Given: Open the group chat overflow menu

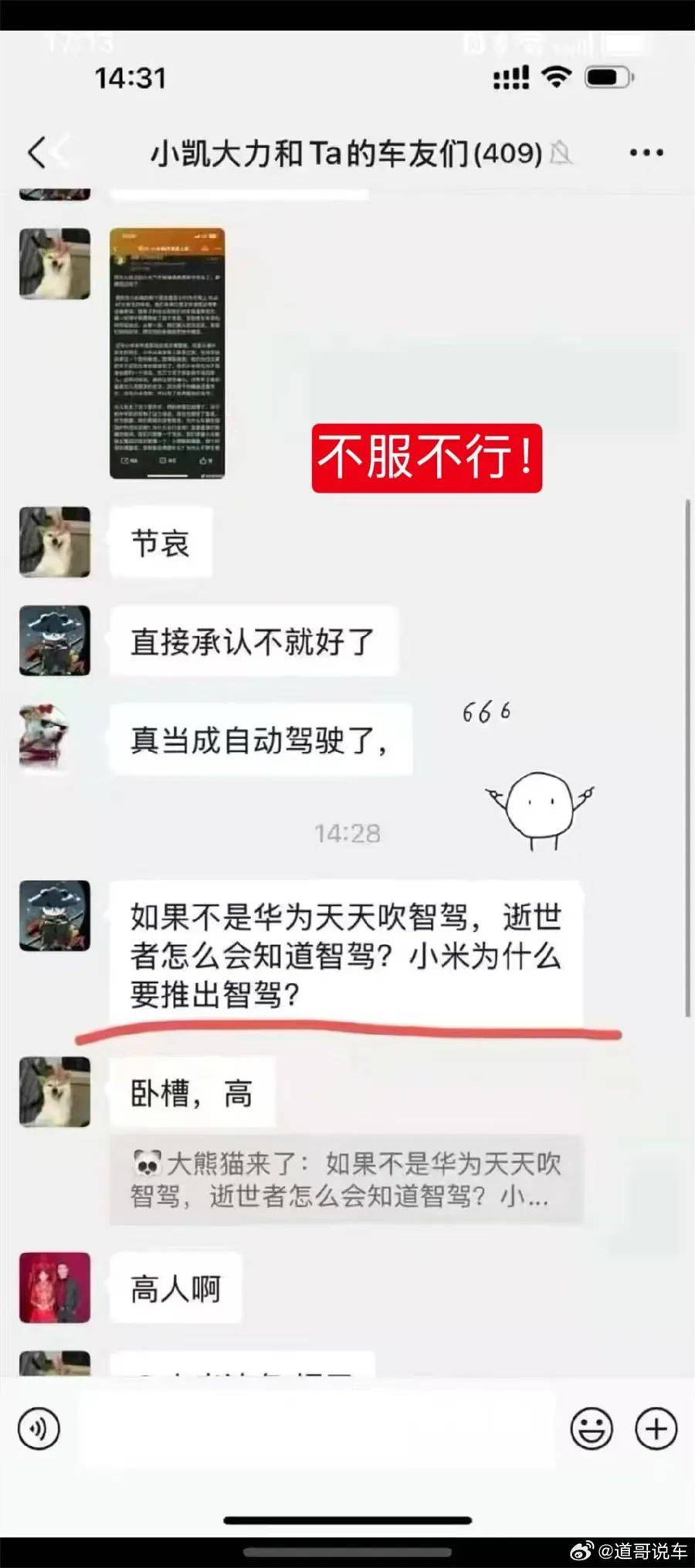Looking at the screenshot, I should (646, 153).
